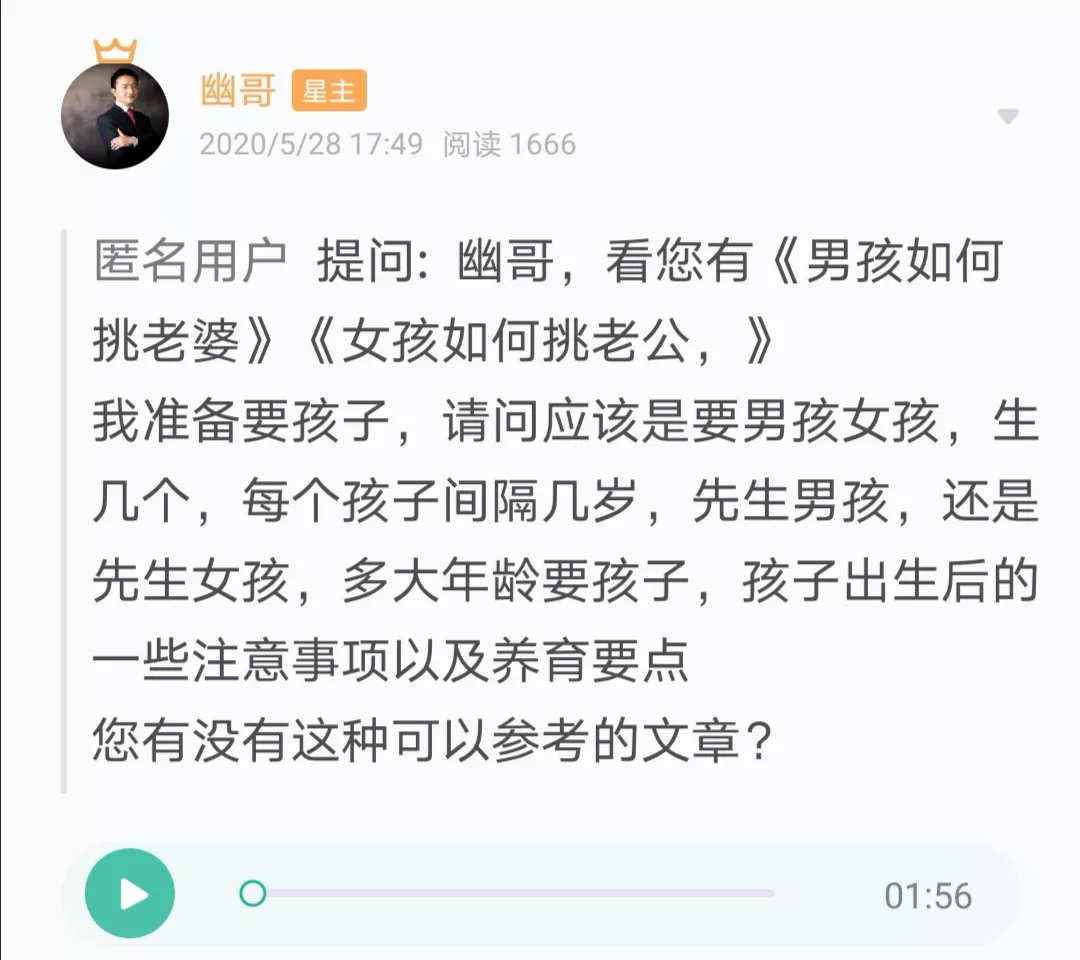The height and width of the screenshot is (960, 1080).
Task: Open the username 幽哥
Action: click(x=238, y=92)
